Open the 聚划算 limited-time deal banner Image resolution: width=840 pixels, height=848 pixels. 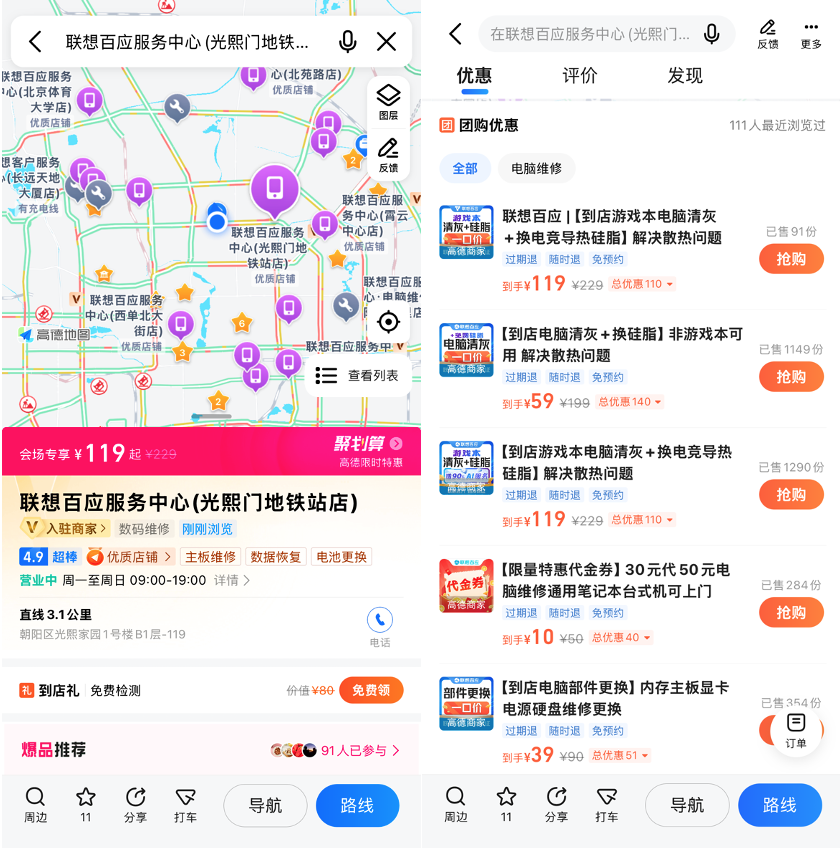(367, 451)
